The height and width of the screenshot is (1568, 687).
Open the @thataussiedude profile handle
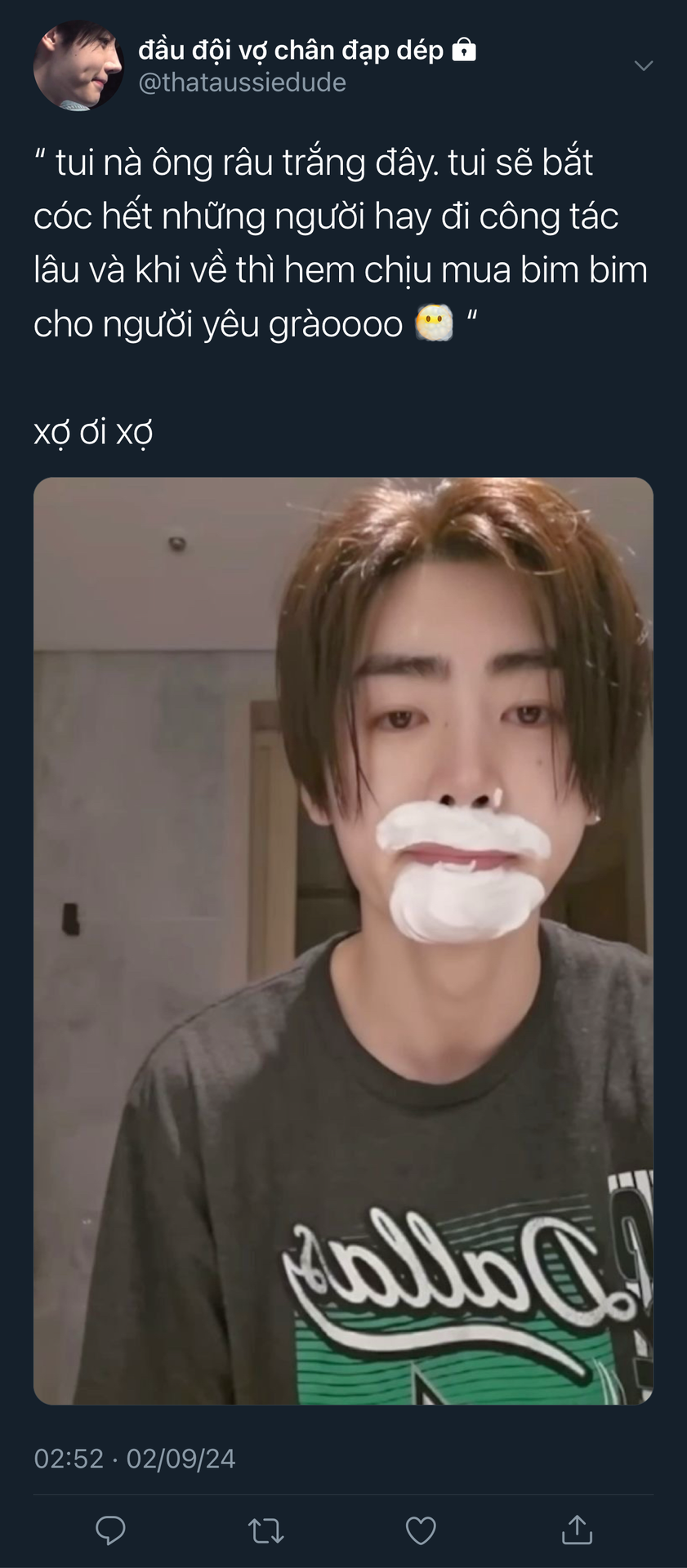click(242, 82)
